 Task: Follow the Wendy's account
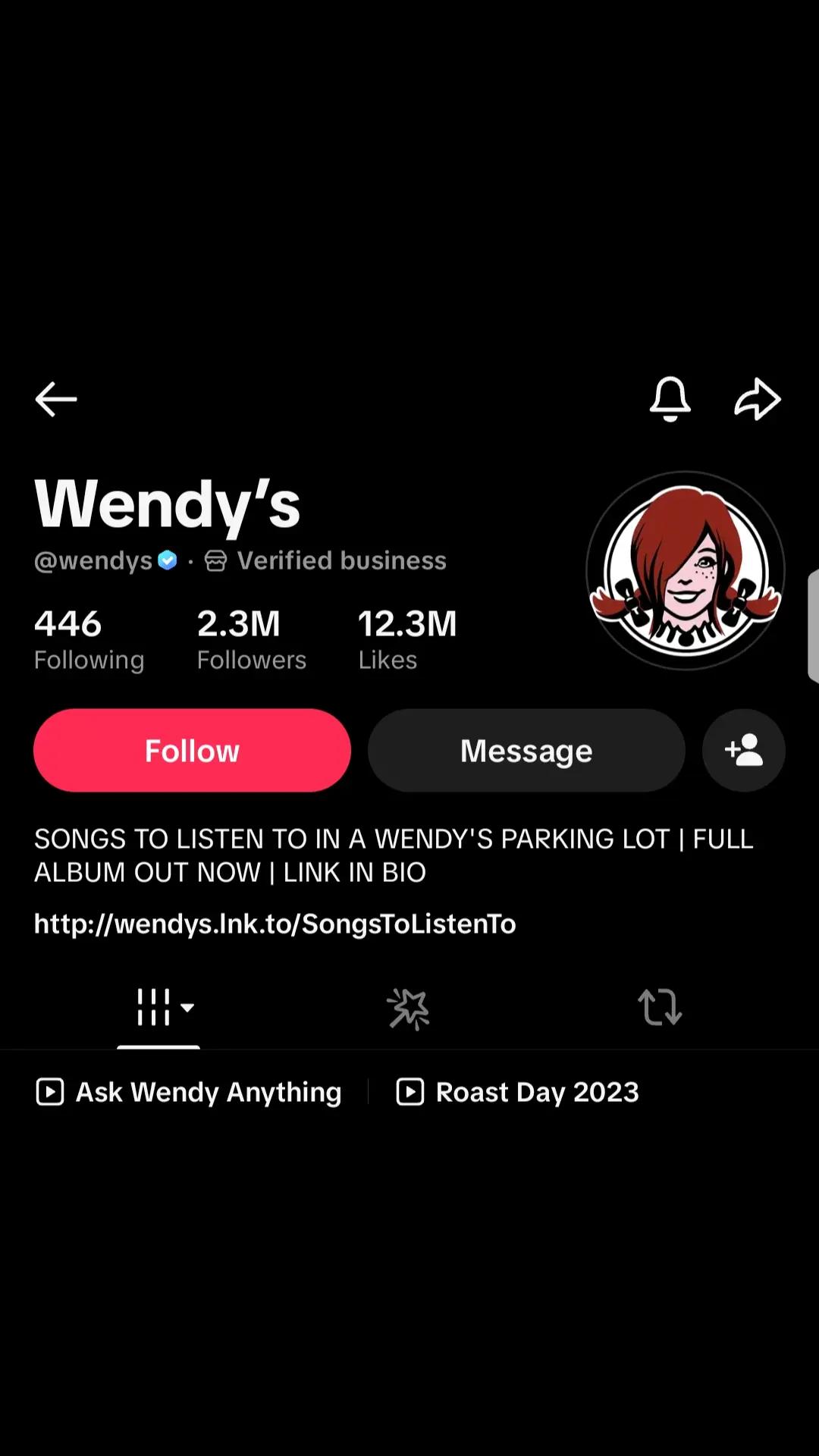point(192,751)
